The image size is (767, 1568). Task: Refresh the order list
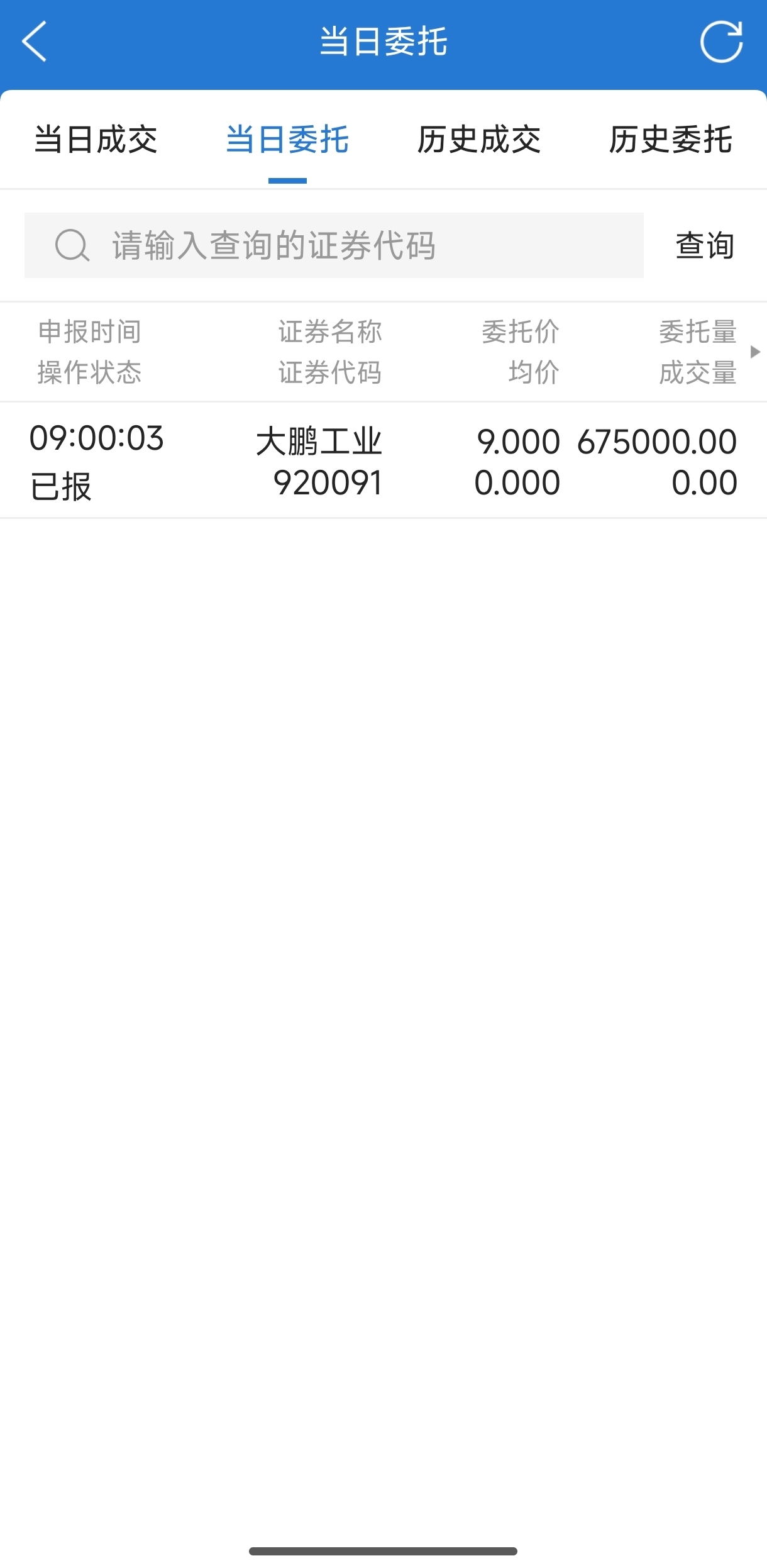click(x=722, y=42)
